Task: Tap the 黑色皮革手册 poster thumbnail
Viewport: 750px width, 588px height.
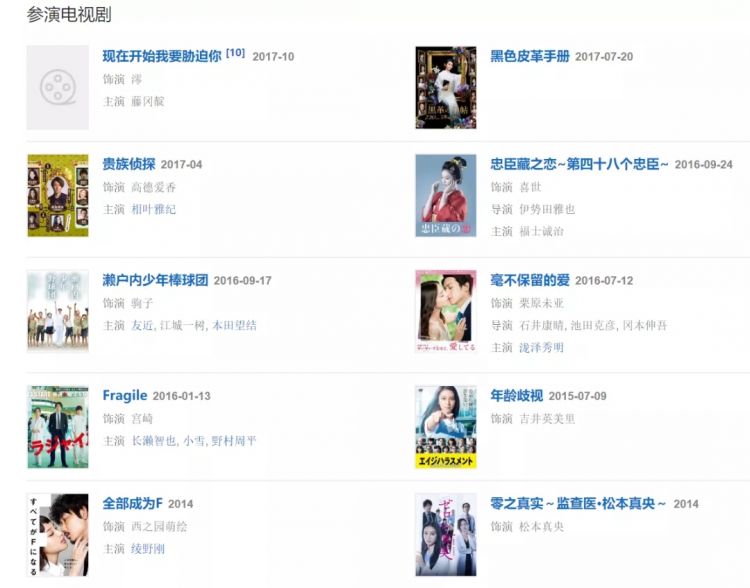Action: click(446, 87)
